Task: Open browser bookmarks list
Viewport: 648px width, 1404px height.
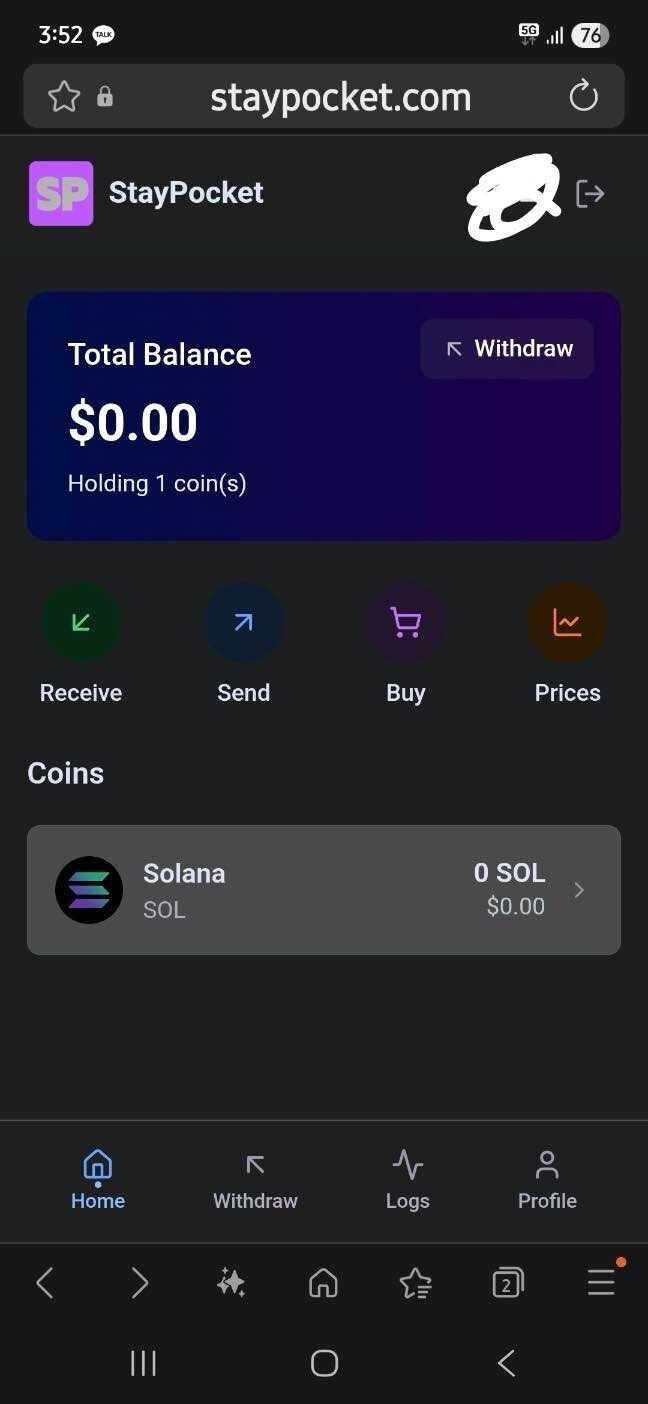Action: click(x=415, y=1282)
